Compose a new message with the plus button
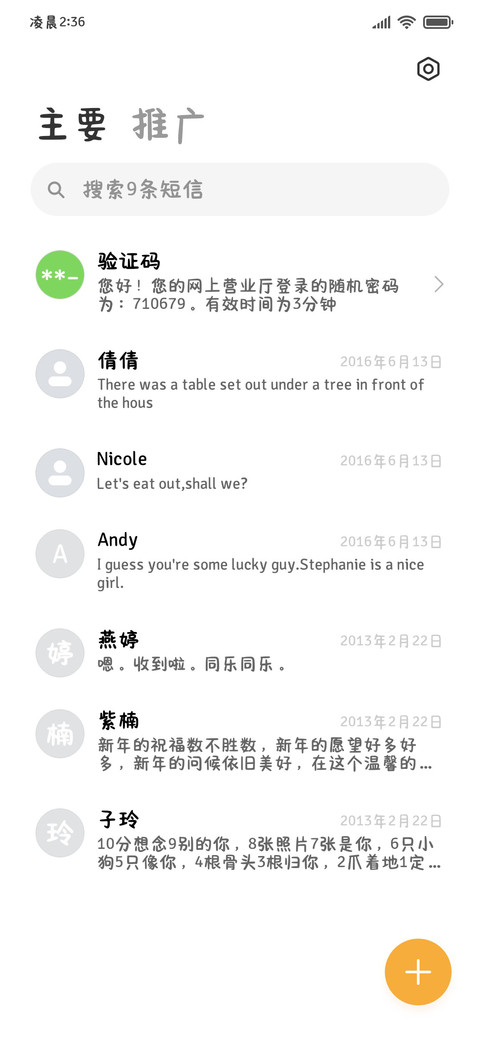This screenshot has height=1040, width=480. click(x=418, y=972)
